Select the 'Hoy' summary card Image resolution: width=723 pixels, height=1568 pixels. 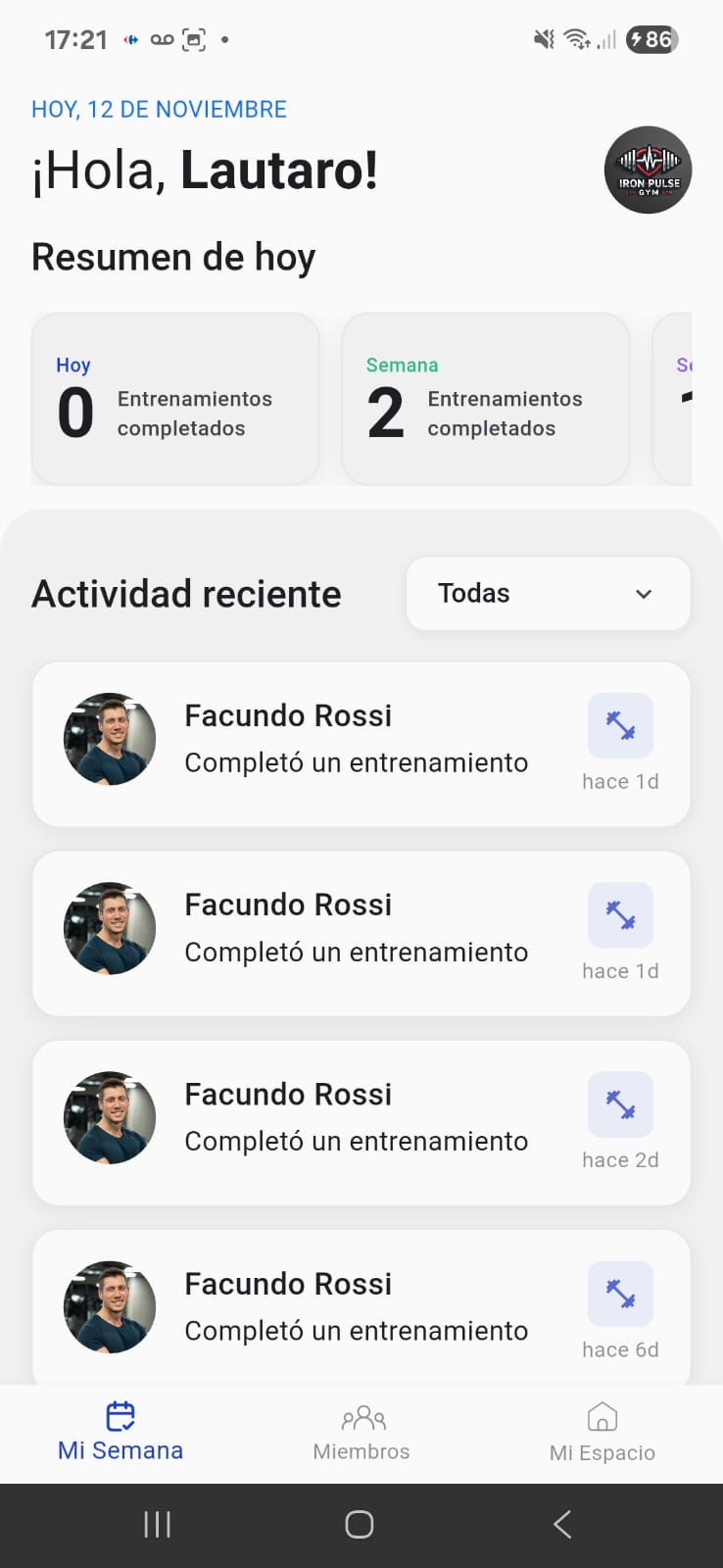pos(174,399)
